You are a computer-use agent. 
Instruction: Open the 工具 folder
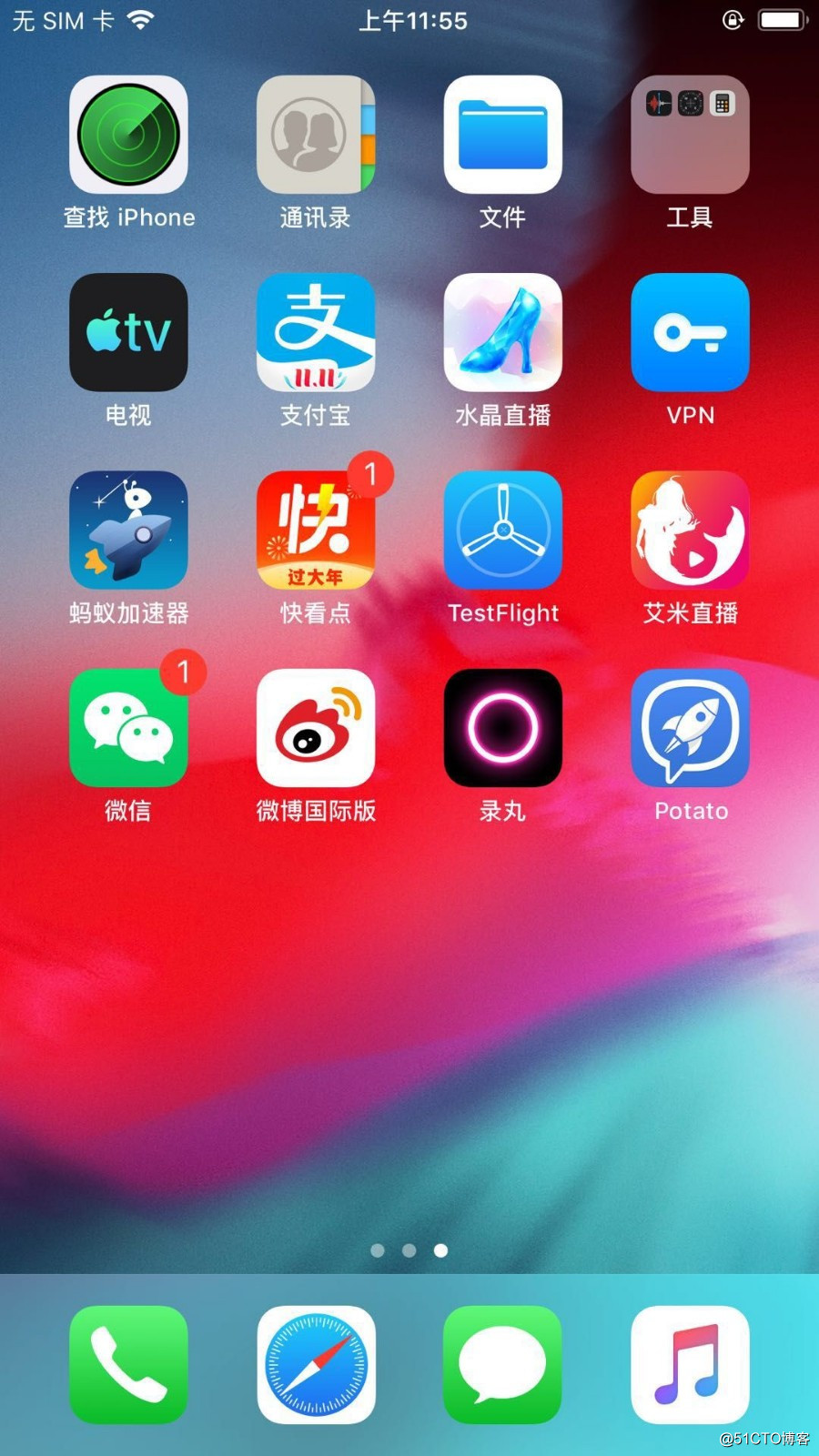click(x=690, y=135)
